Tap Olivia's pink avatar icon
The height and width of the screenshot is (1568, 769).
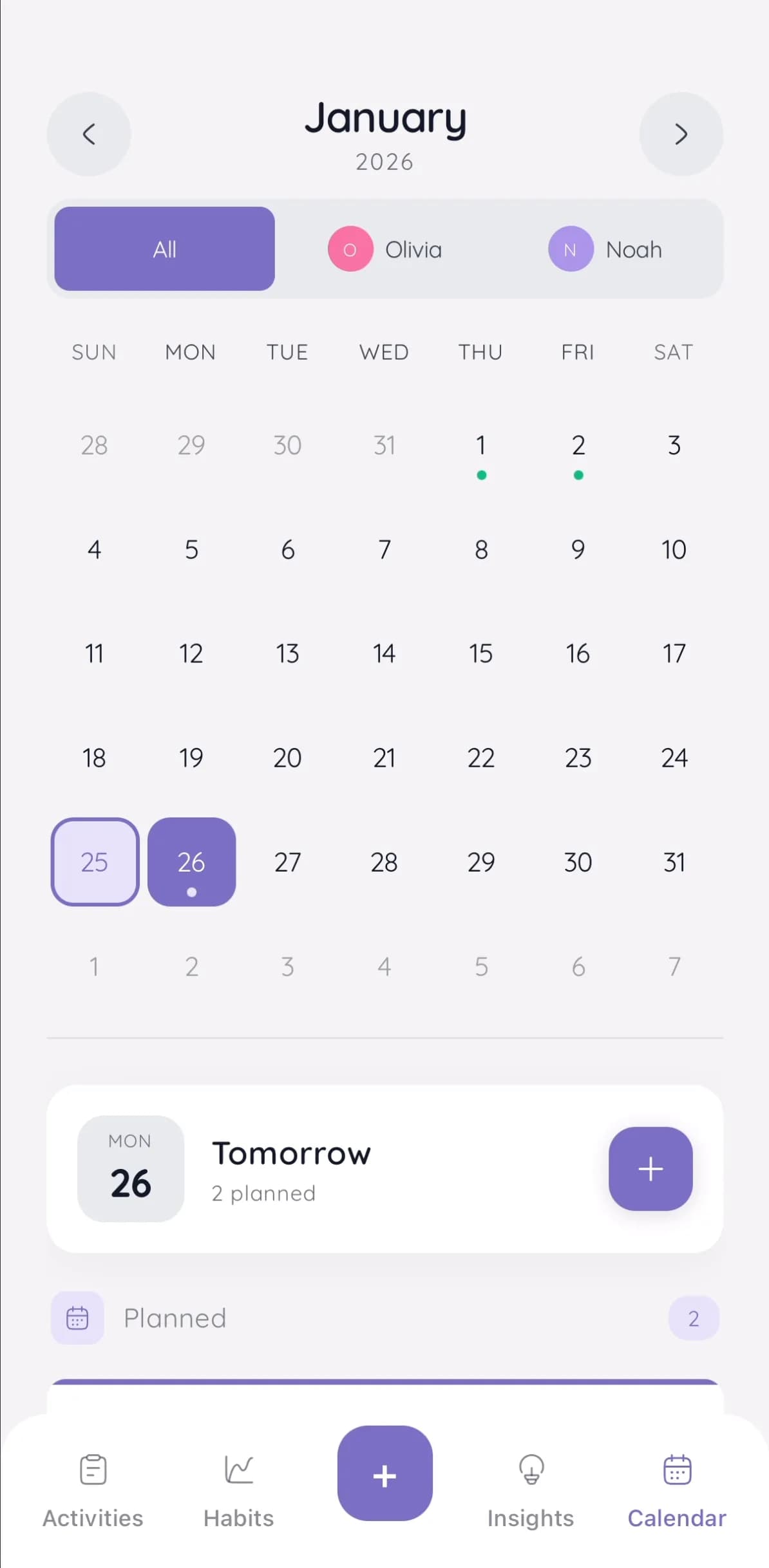(350, 249)
